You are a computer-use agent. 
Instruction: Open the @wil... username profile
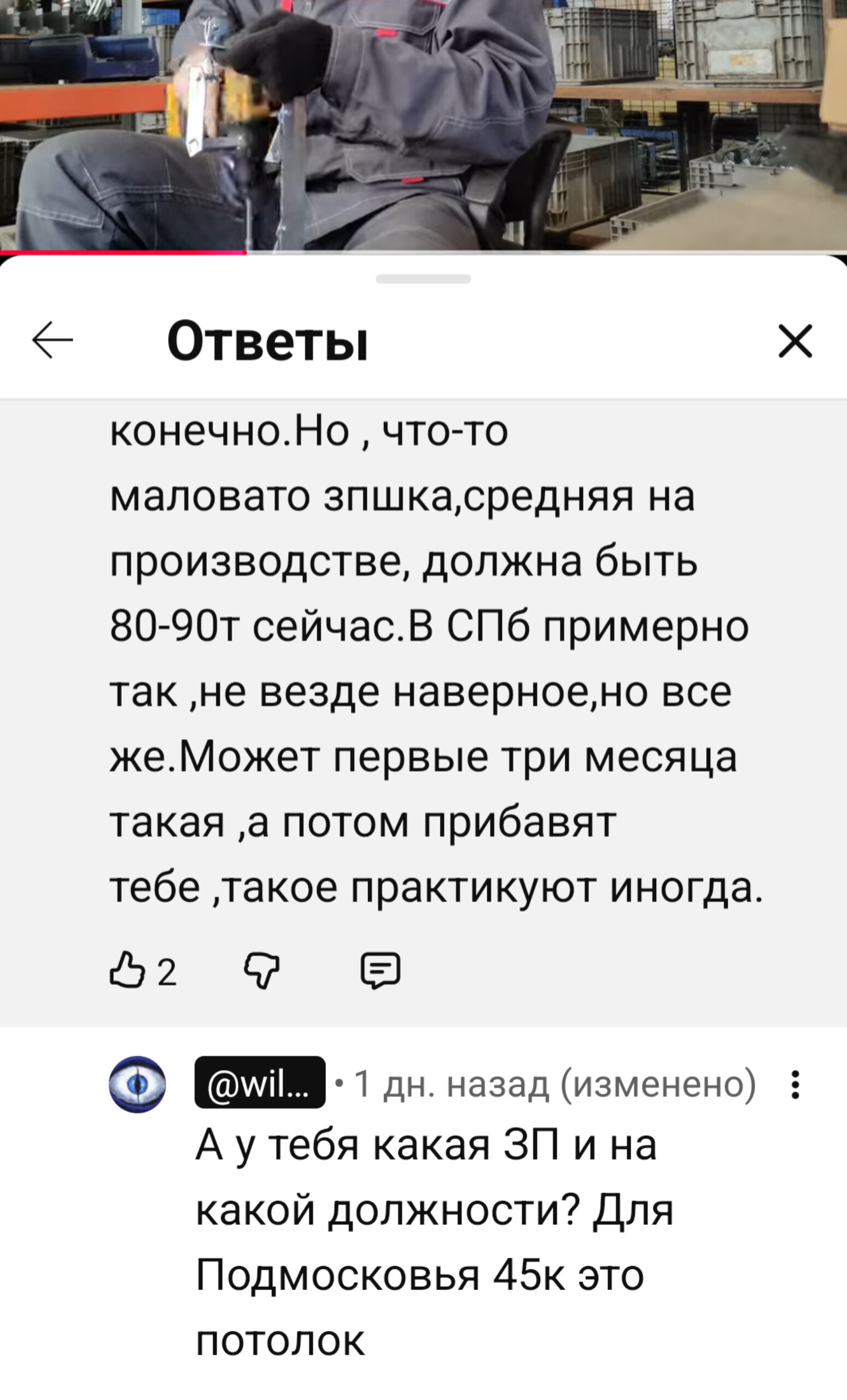click(260, 1083)
